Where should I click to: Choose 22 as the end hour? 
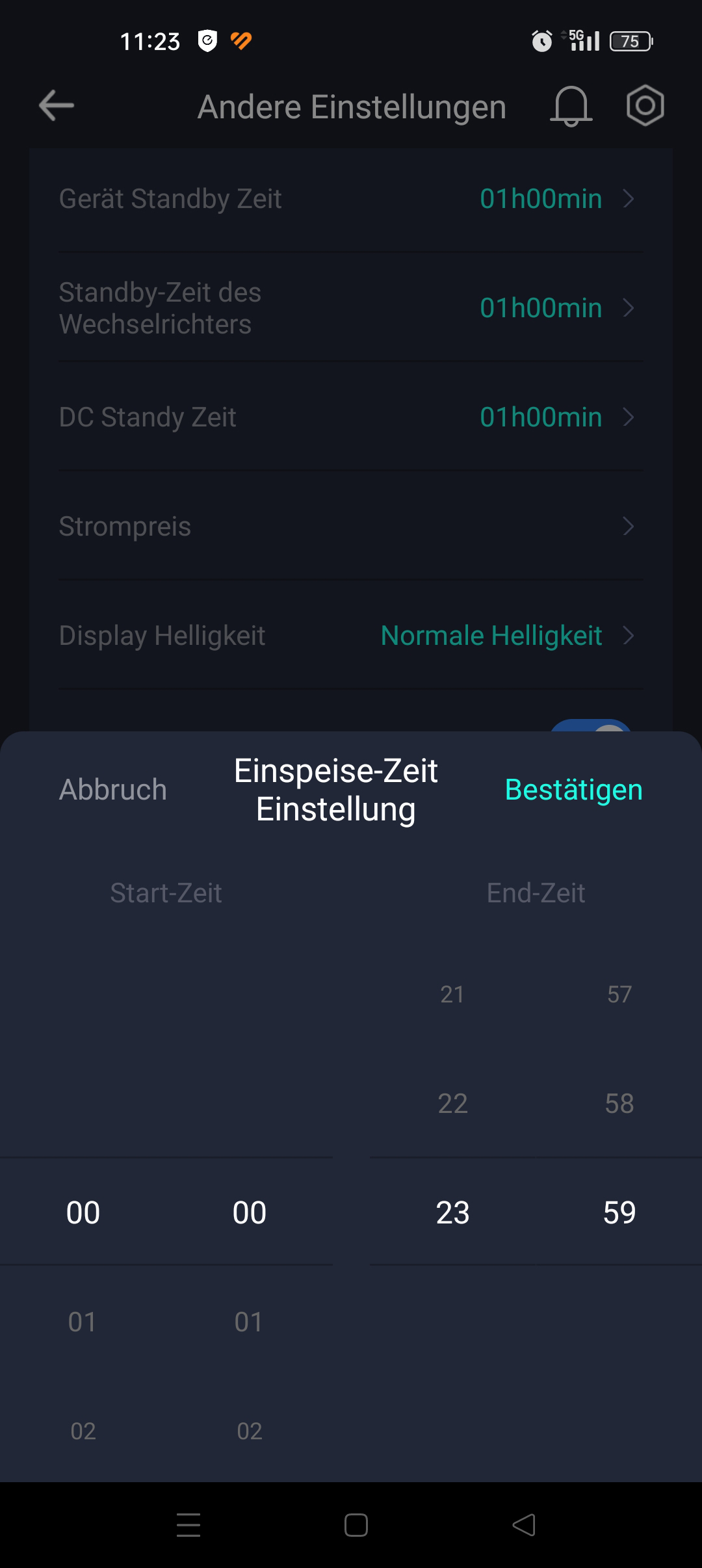(452, 1103)
